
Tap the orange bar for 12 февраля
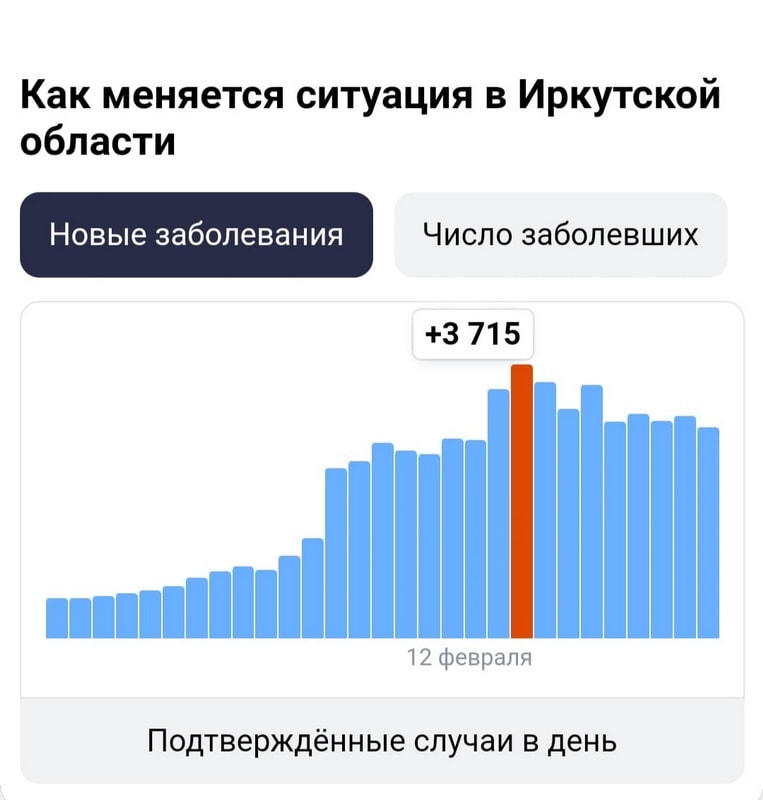[x=521, y=500]
